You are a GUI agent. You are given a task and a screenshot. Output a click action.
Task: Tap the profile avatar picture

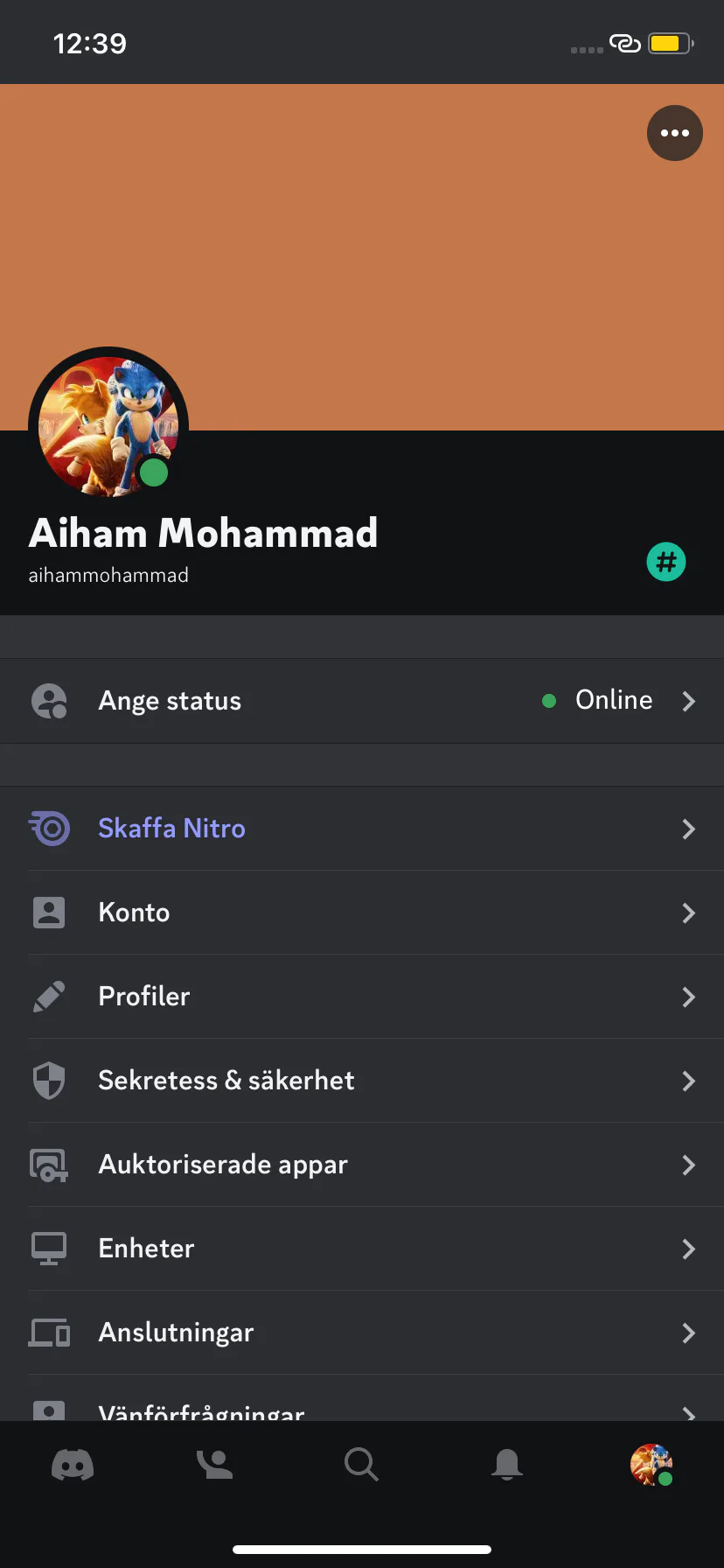point(108,426)
